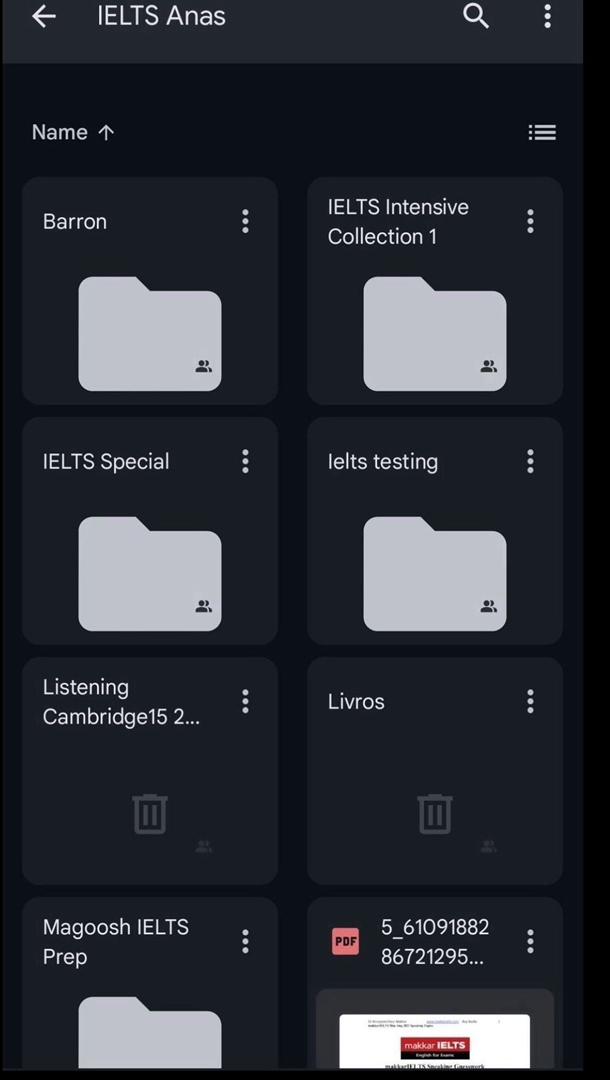
Task: Open the Barron folder
Action: (150, 291)
